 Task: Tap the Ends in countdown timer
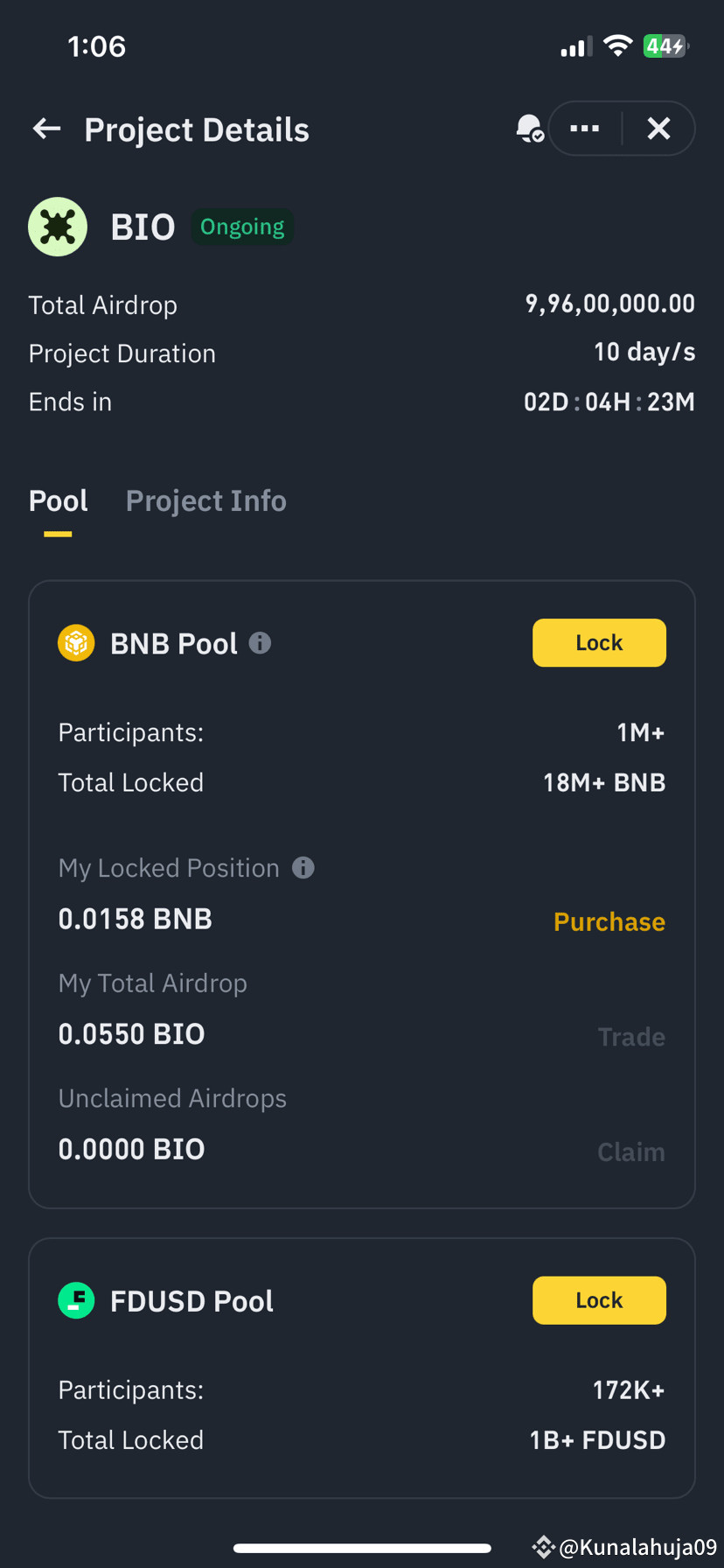(x=609, y=401)
